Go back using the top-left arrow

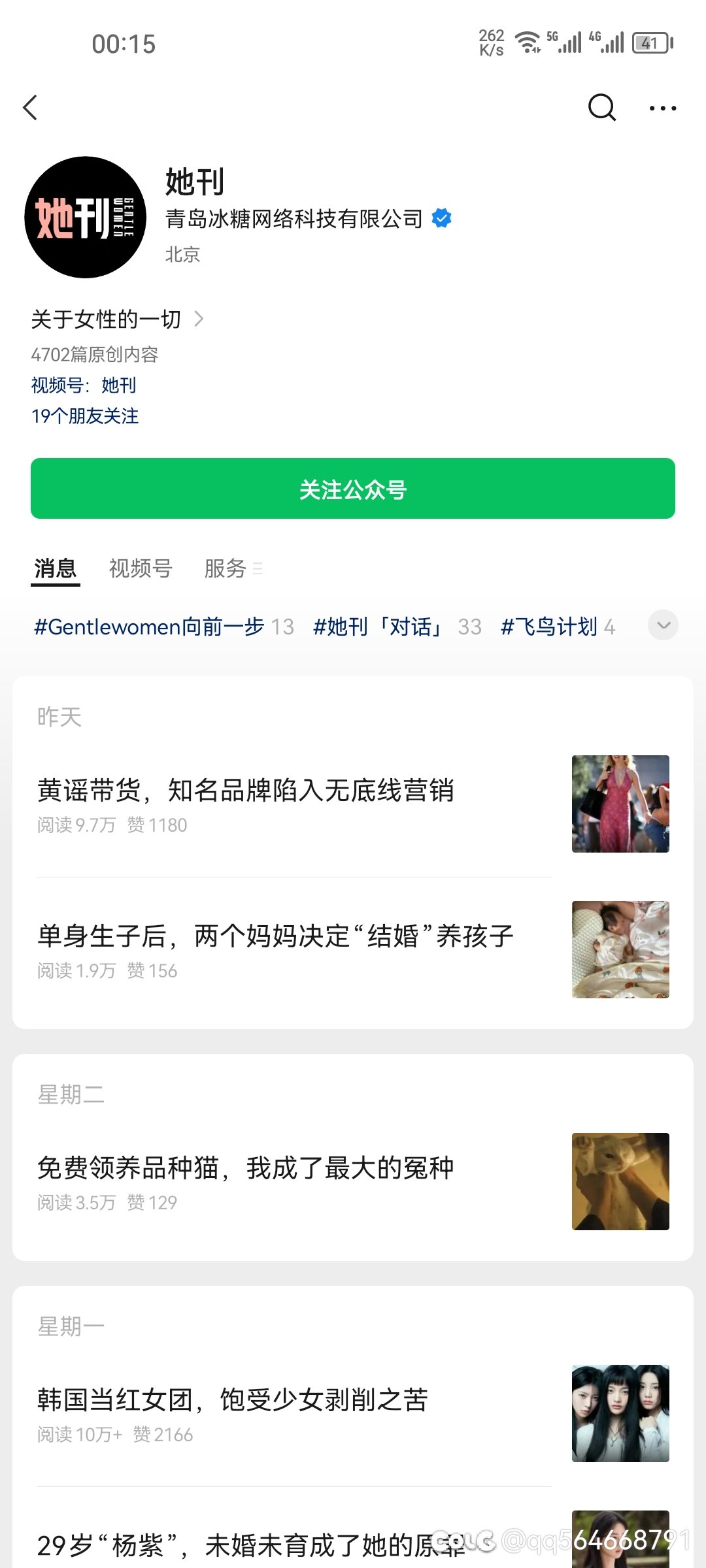[x=31, y=108]
